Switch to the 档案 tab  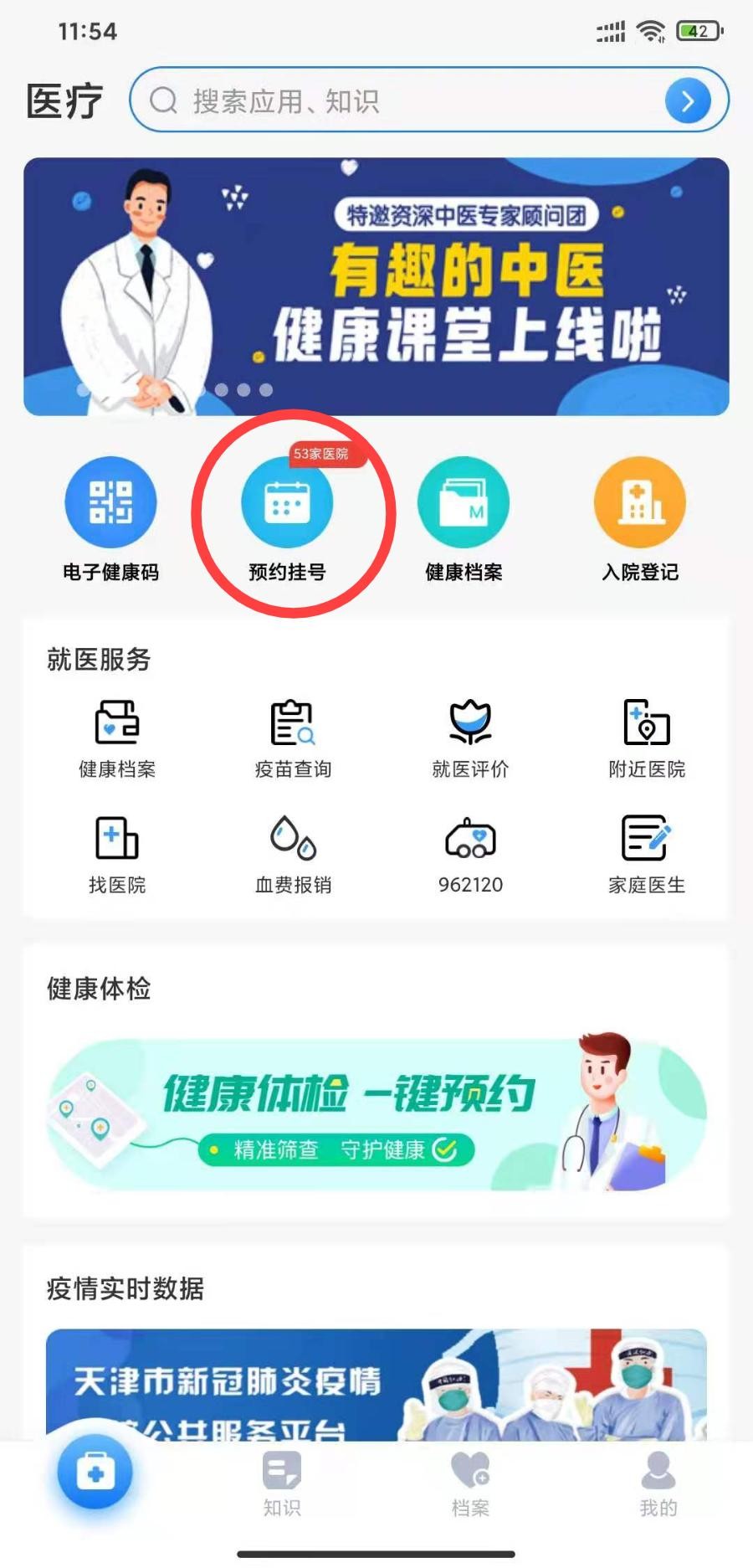click(470, 1483)
